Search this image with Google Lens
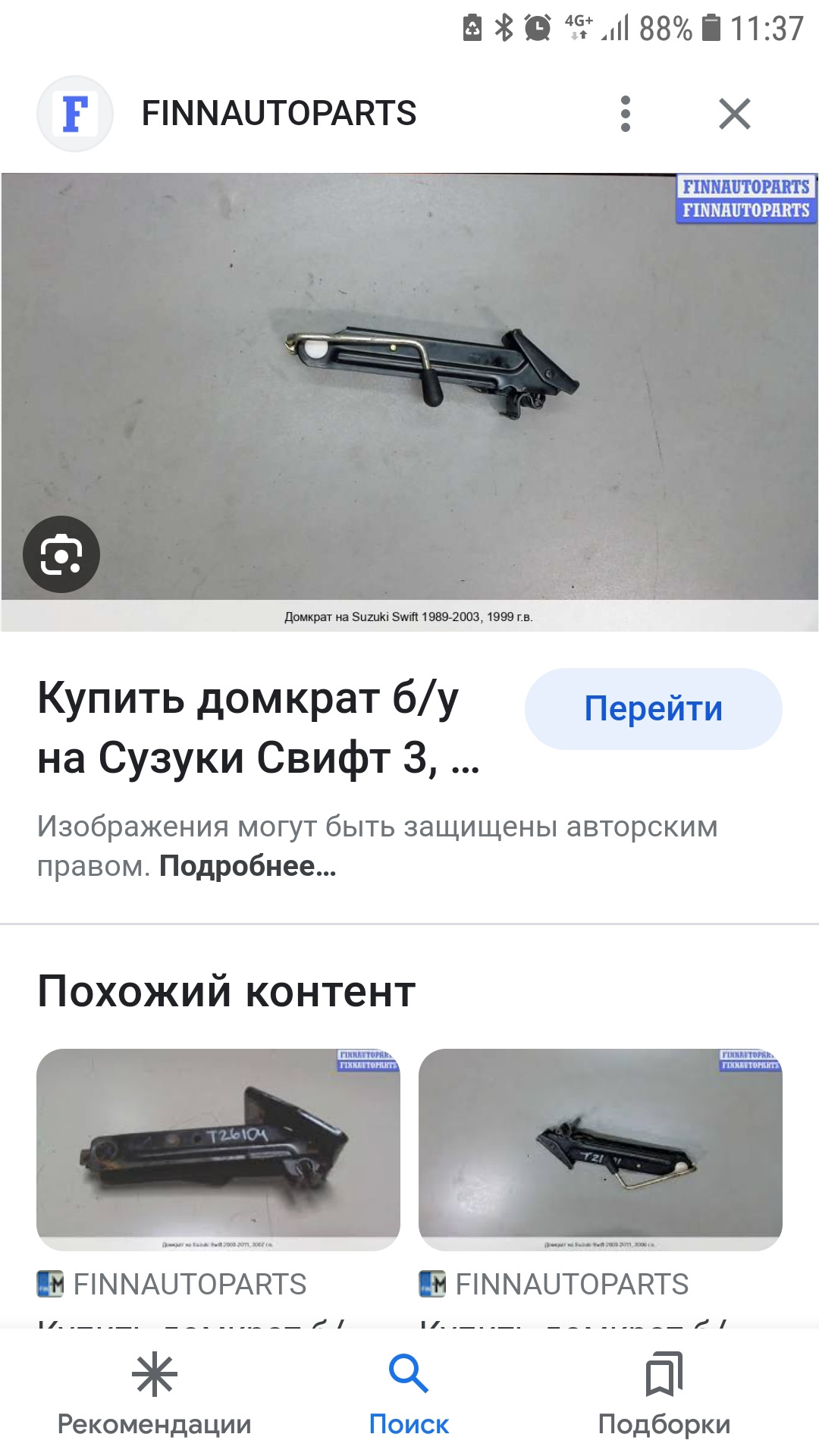 [61, 554]
